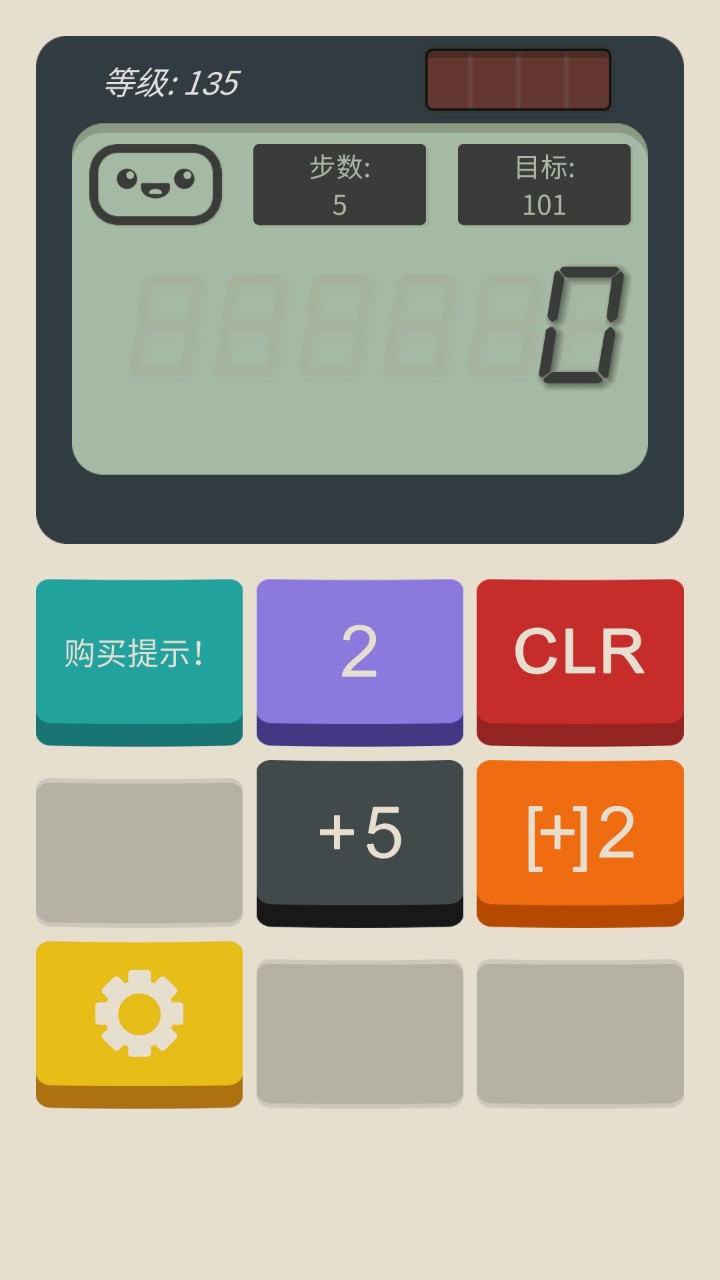Tap the purple 2 key
720x1280 pixels.
tap(360, 653)
